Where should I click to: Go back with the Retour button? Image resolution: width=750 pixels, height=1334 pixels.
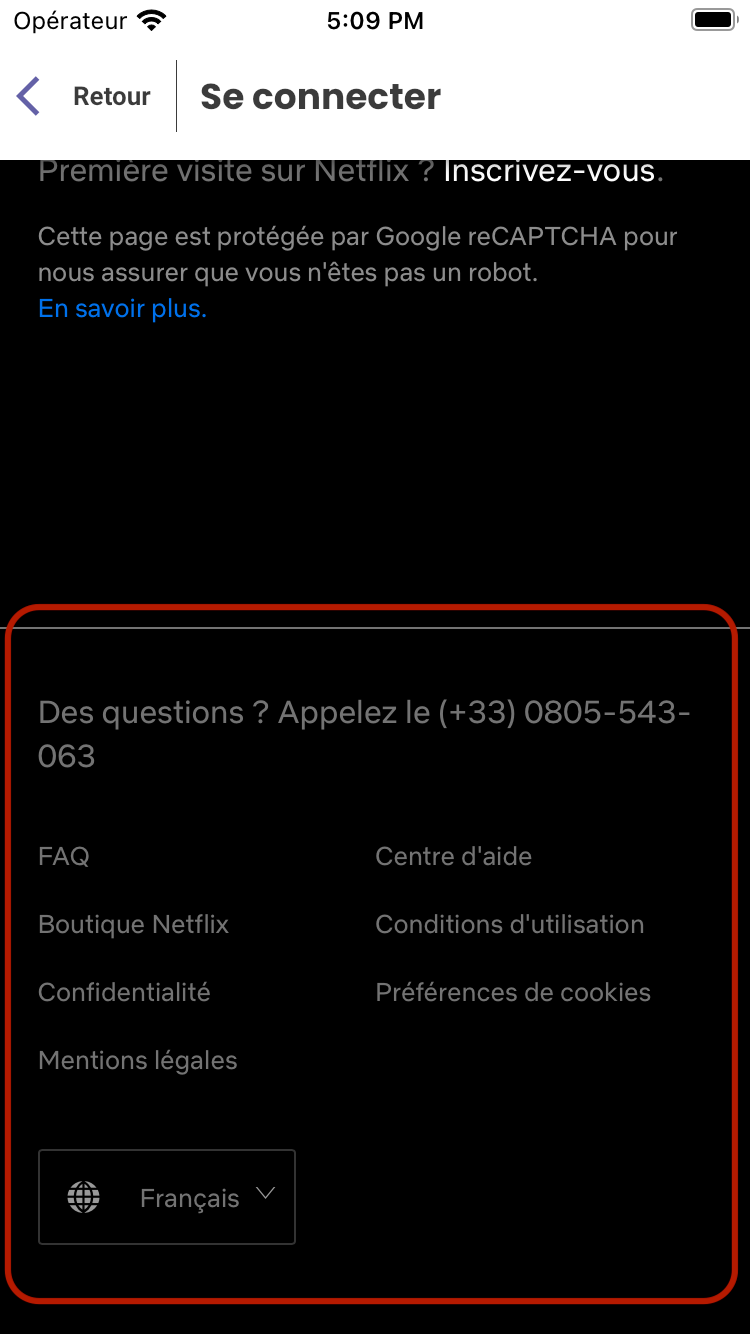coord(85,97)
